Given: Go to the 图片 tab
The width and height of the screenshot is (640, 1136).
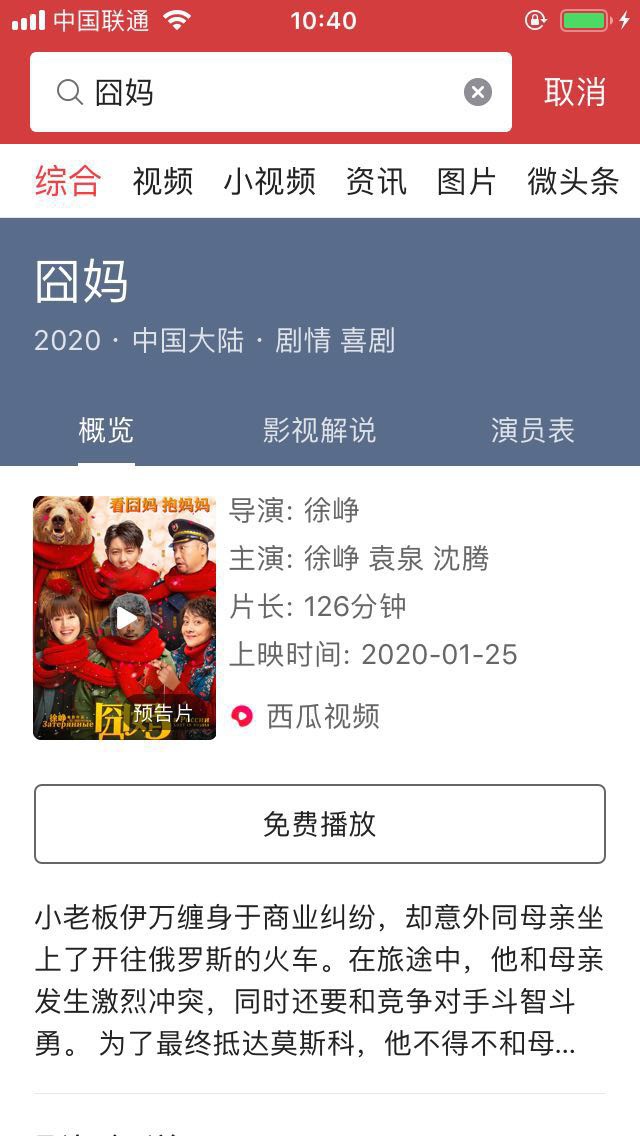Looking at the screenshot, I should (x=467, y=181).
